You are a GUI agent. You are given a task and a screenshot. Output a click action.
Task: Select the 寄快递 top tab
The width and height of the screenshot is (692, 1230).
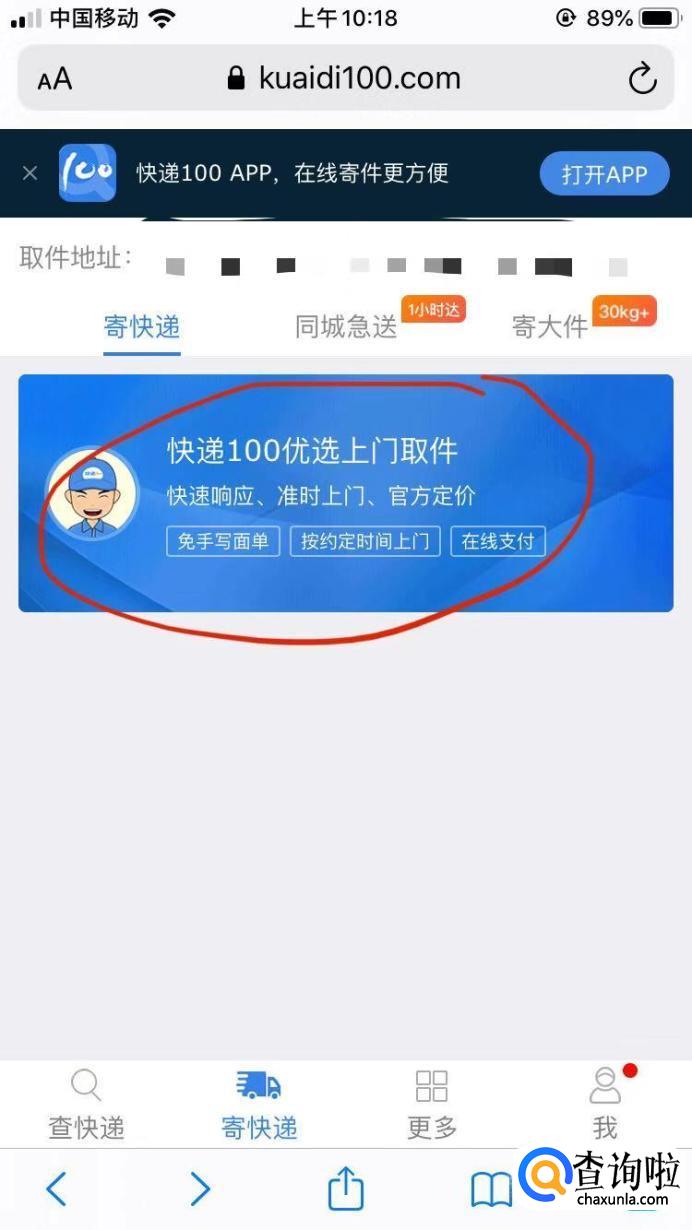142,326
